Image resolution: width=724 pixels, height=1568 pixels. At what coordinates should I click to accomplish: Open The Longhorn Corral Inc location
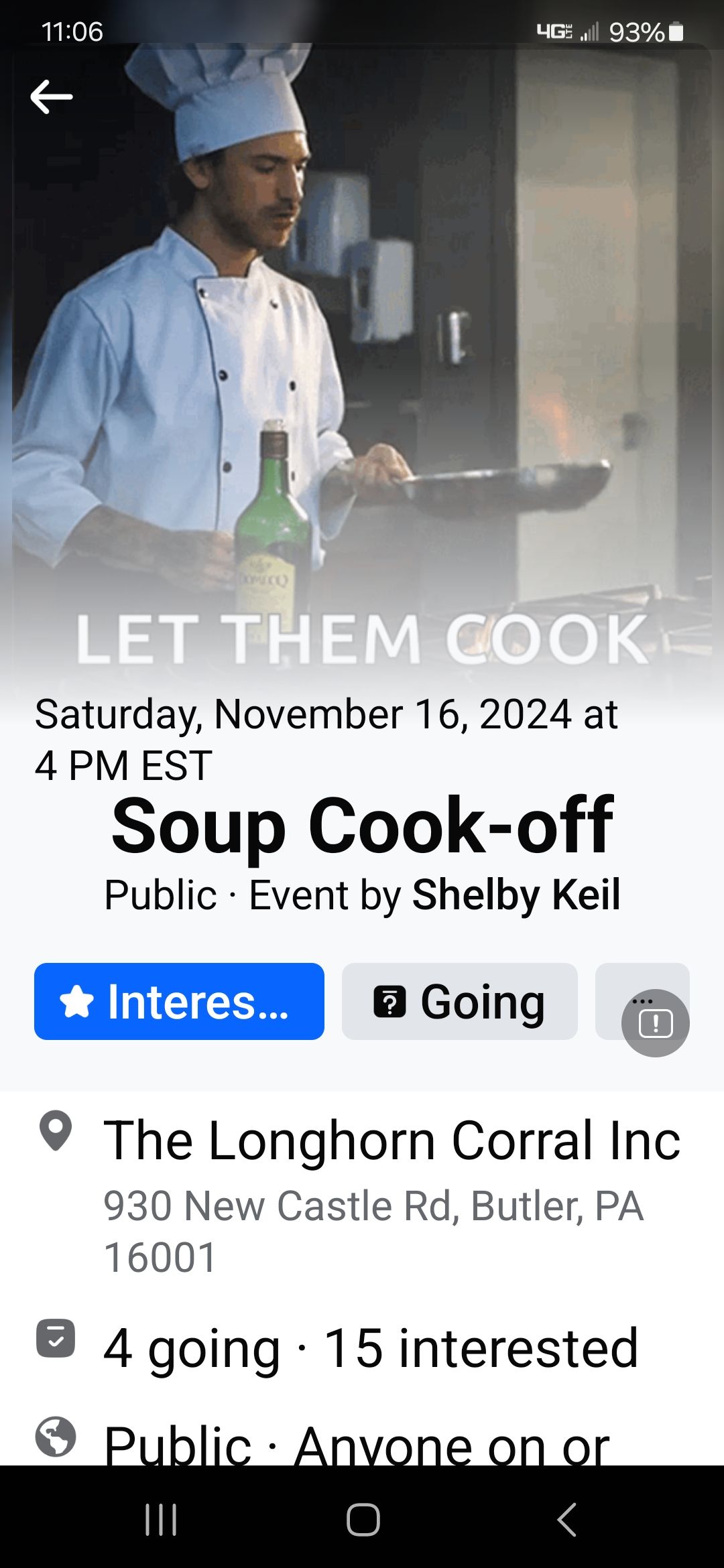point(391,1140)
